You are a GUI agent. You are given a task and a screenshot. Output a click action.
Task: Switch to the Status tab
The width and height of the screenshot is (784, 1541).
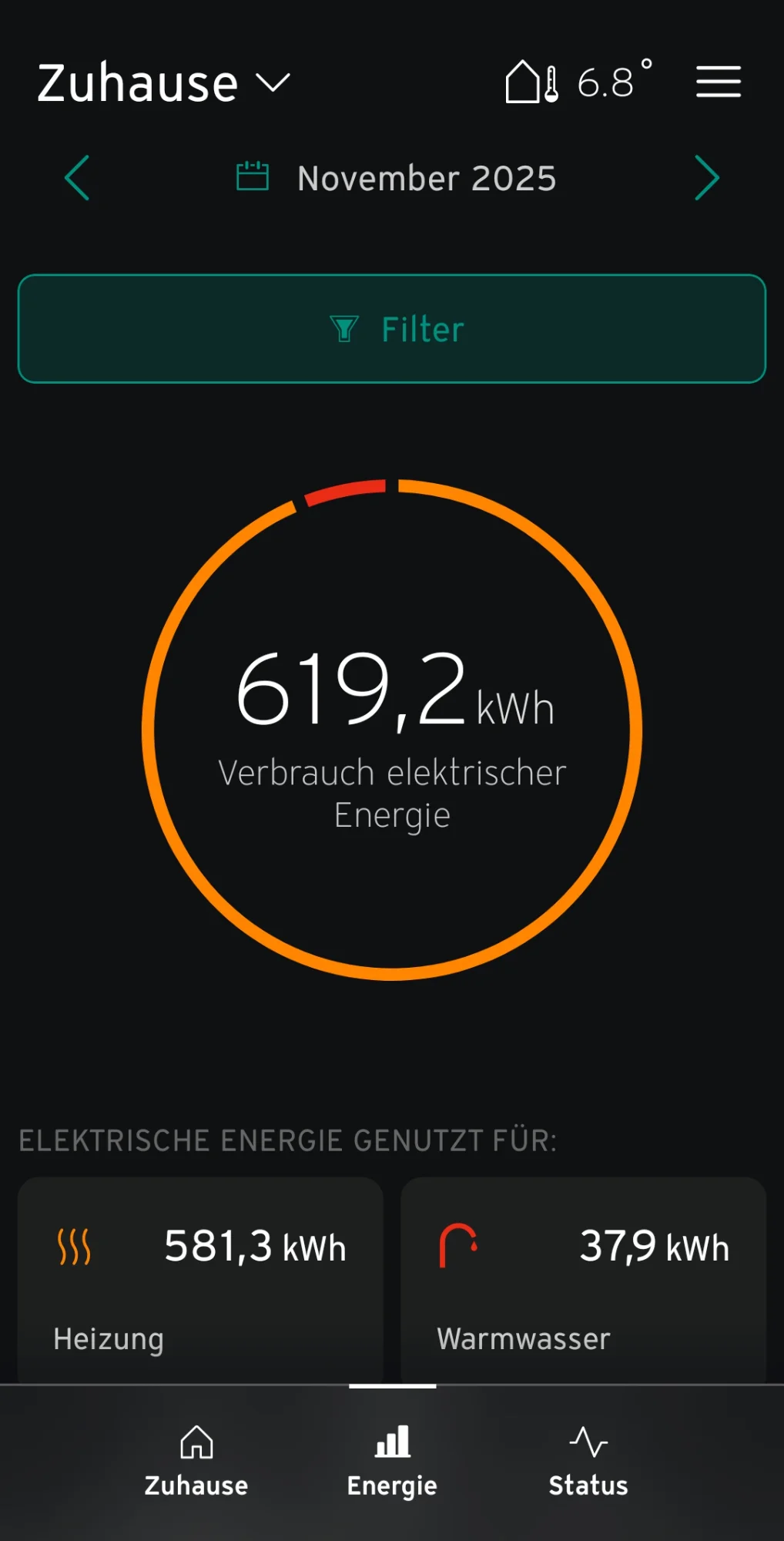tap(588, 1462)
